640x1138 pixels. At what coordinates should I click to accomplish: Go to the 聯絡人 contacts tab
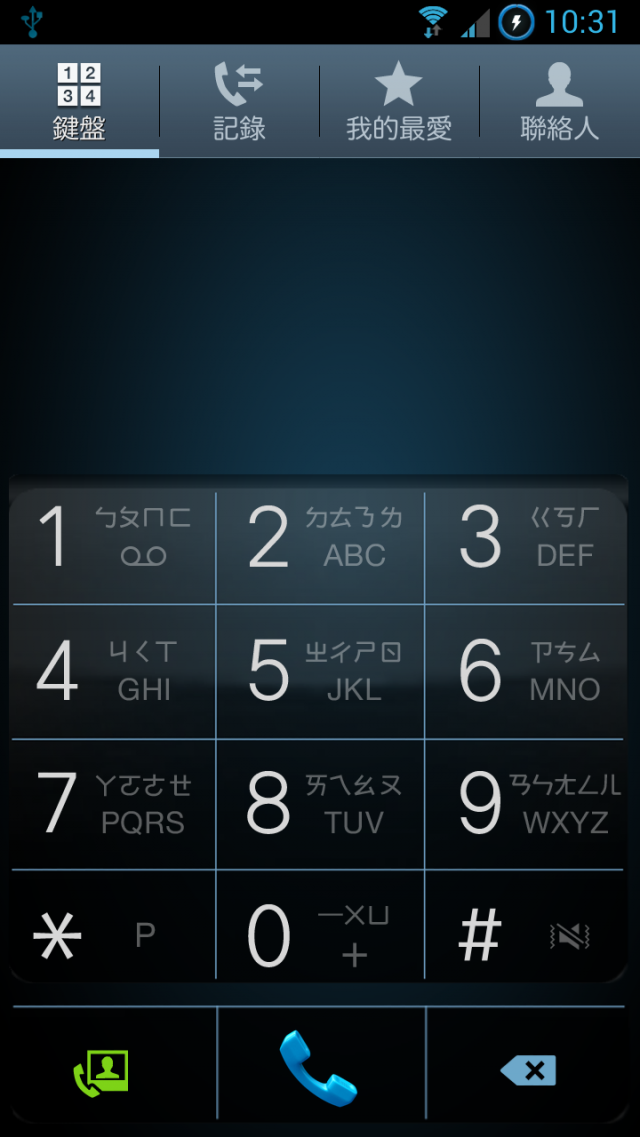coord(559,101)
